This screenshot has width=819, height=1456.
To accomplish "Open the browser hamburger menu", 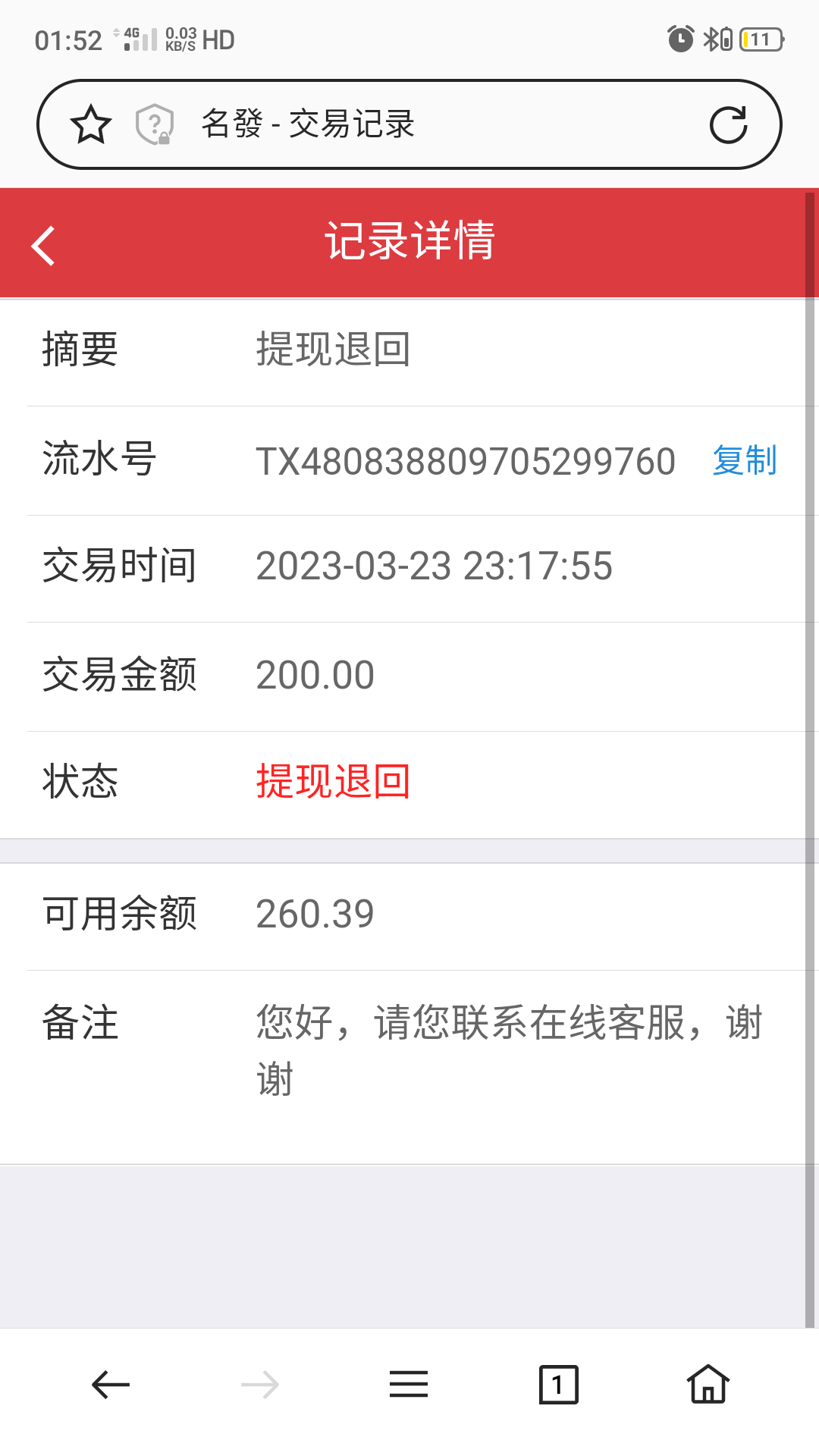I will 409,1385.
